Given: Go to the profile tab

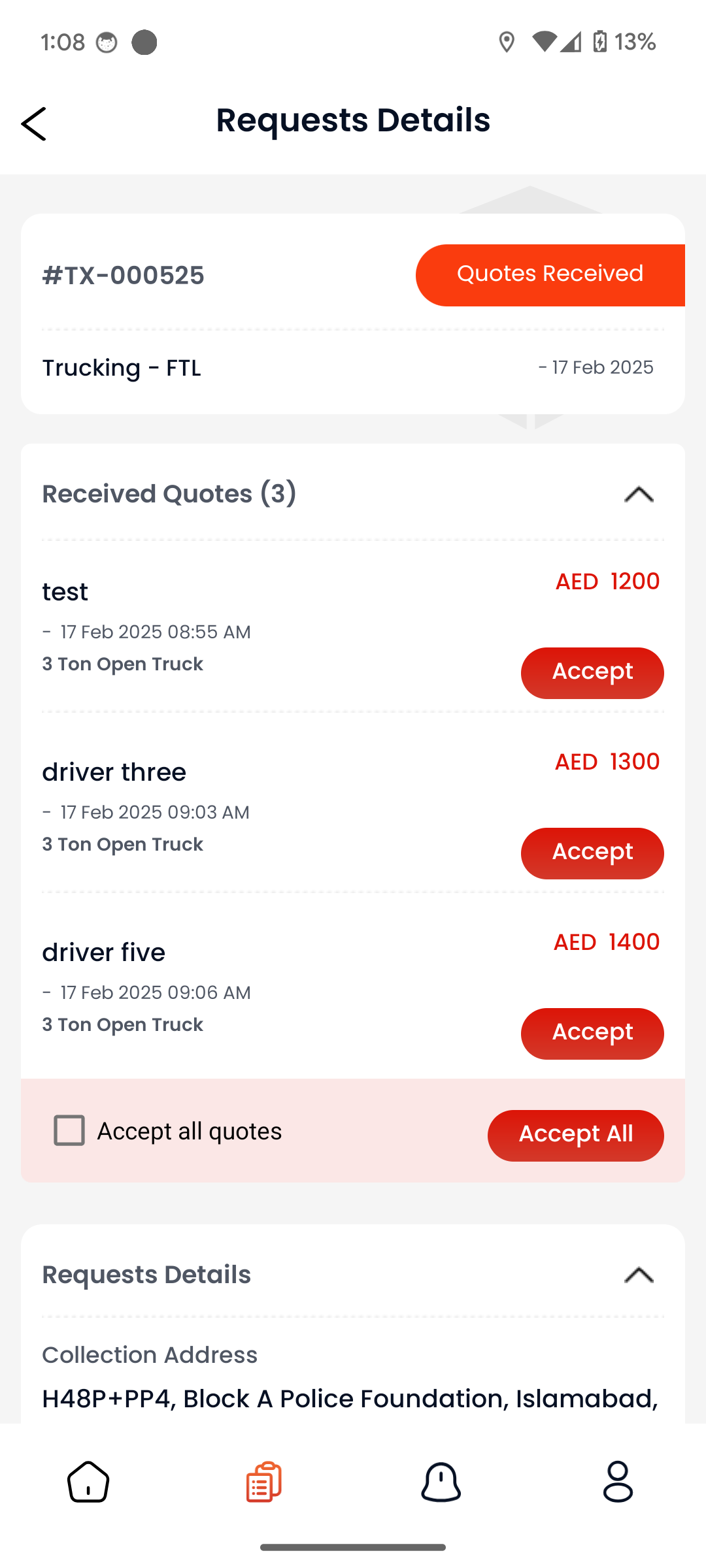Looking at the screenshot, I should 618,1482.
